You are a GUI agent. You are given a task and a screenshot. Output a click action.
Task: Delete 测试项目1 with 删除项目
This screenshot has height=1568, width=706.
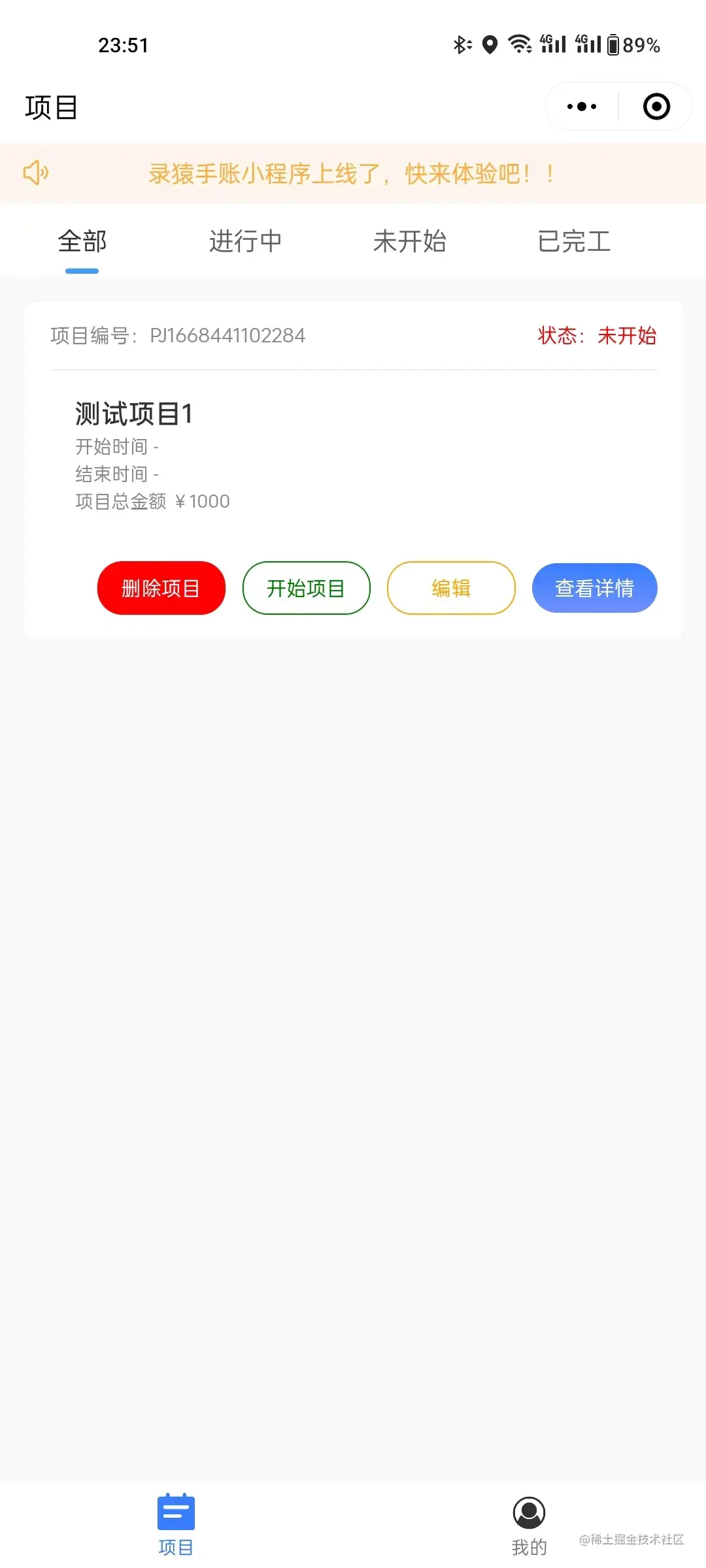coord(161,588)
